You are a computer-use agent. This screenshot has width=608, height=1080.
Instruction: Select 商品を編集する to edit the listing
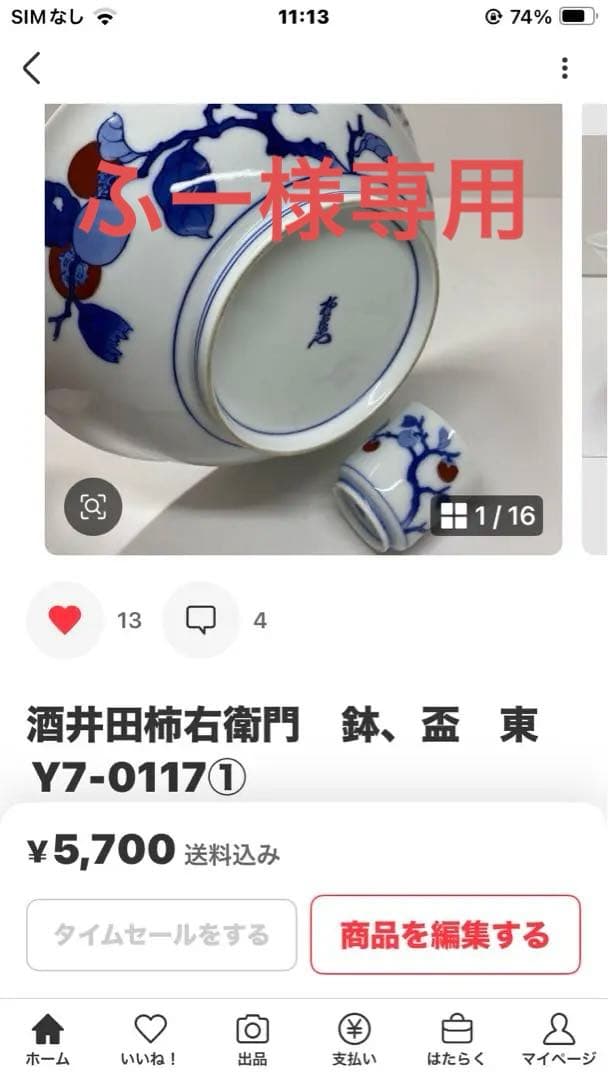[445, 935]
